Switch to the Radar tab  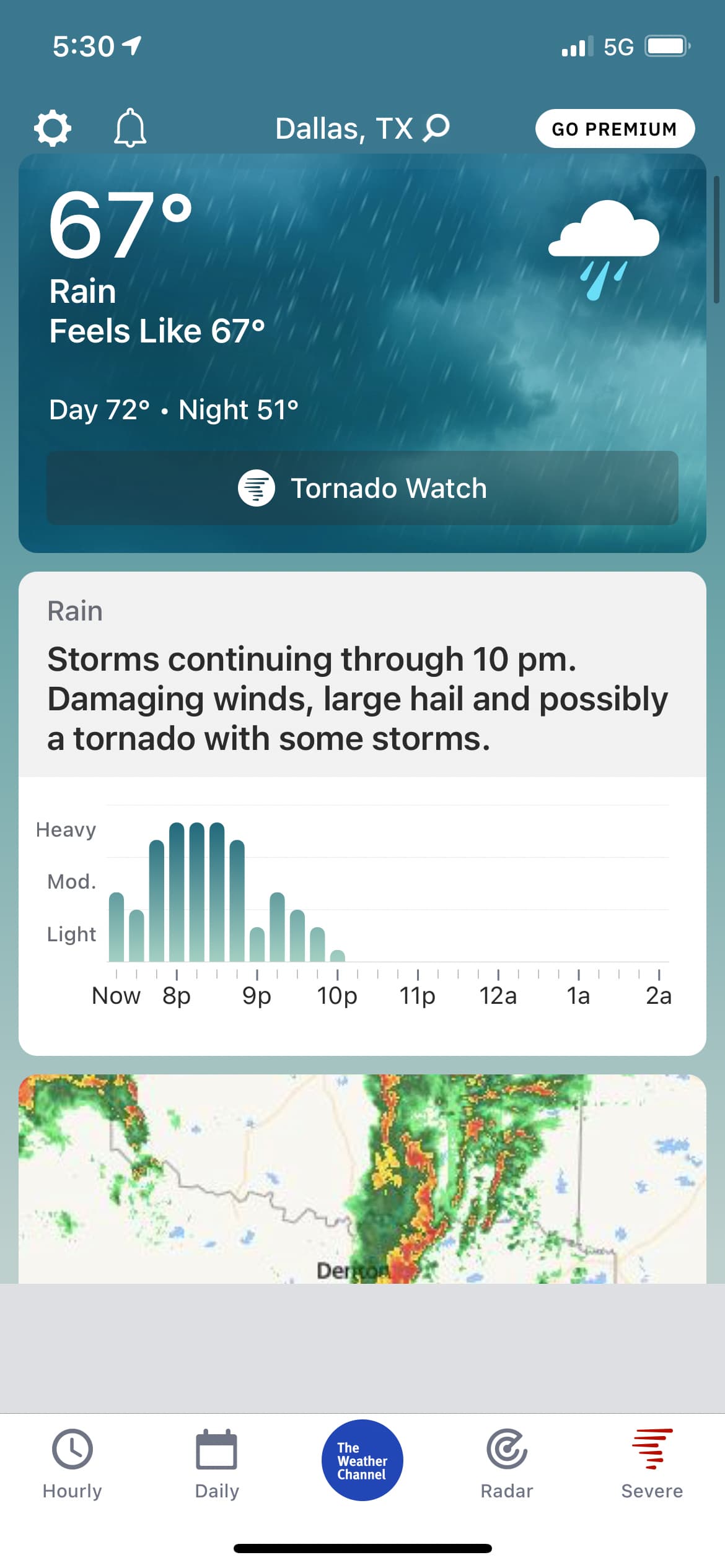(x=507, y=1464)
